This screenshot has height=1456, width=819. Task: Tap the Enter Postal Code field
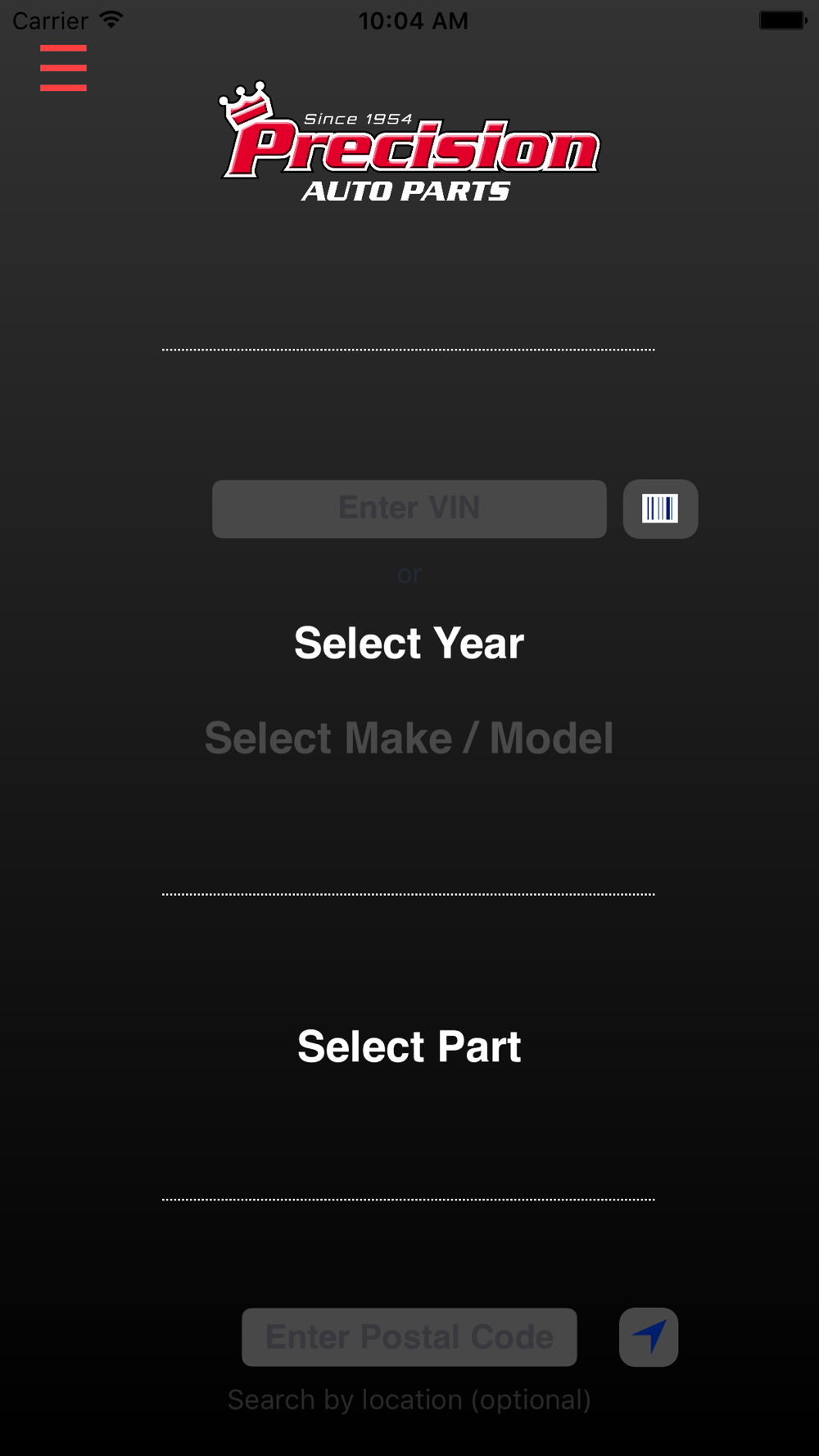point(409,1336)
